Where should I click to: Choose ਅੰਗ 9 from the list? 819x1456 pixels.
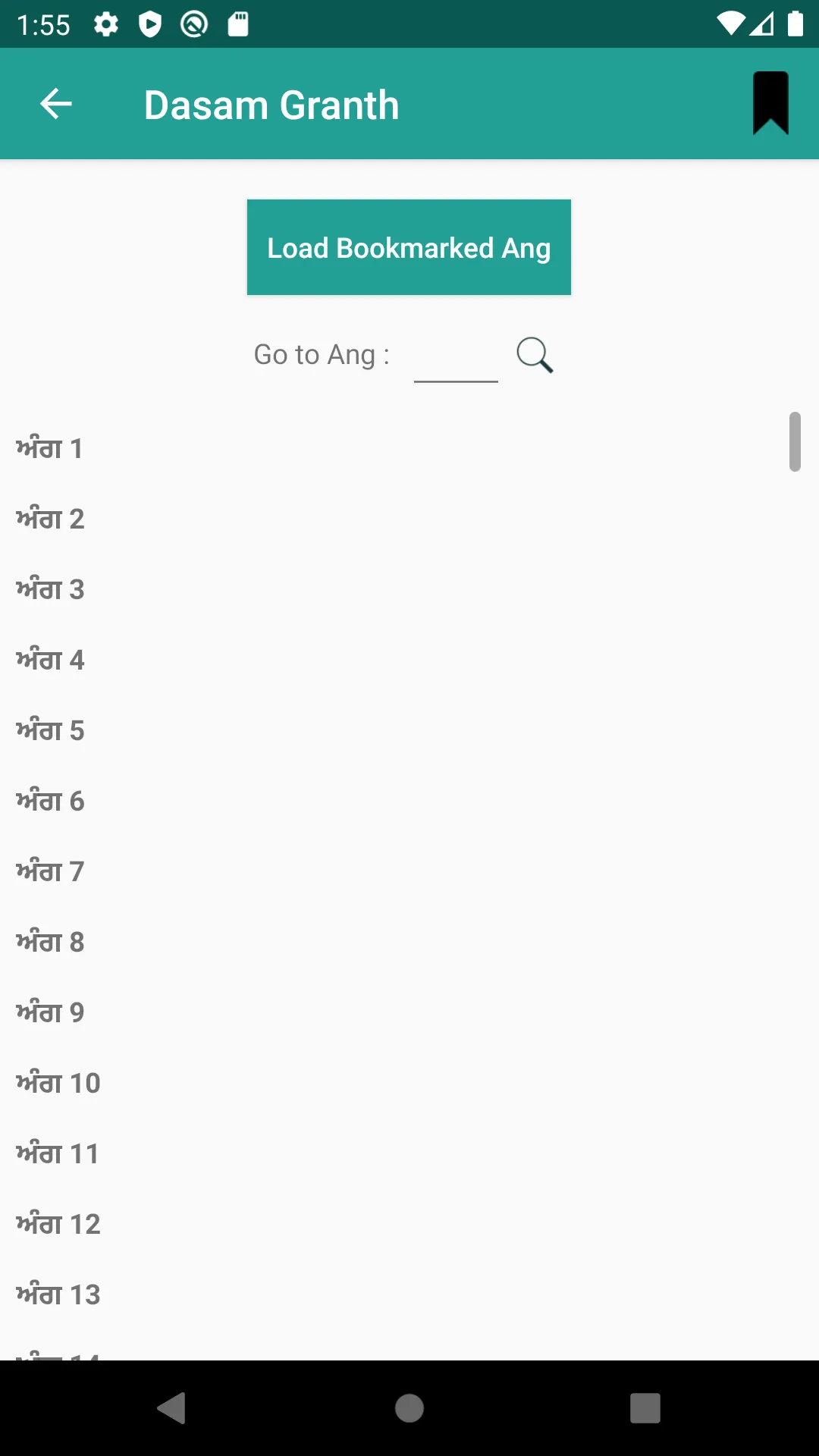tap(50, 1012)
